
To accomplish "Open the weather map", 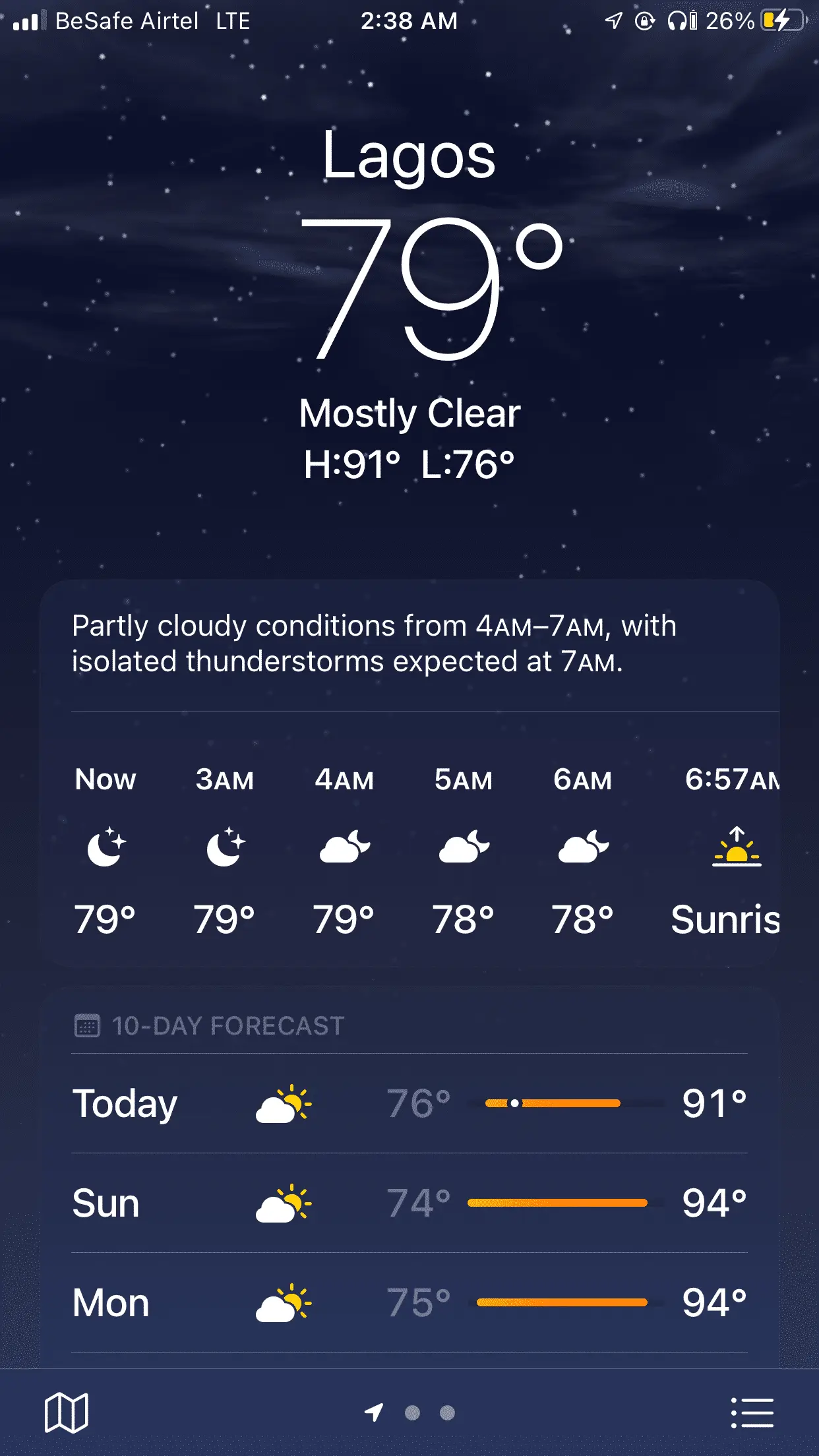I will (x=66, y=1412).
